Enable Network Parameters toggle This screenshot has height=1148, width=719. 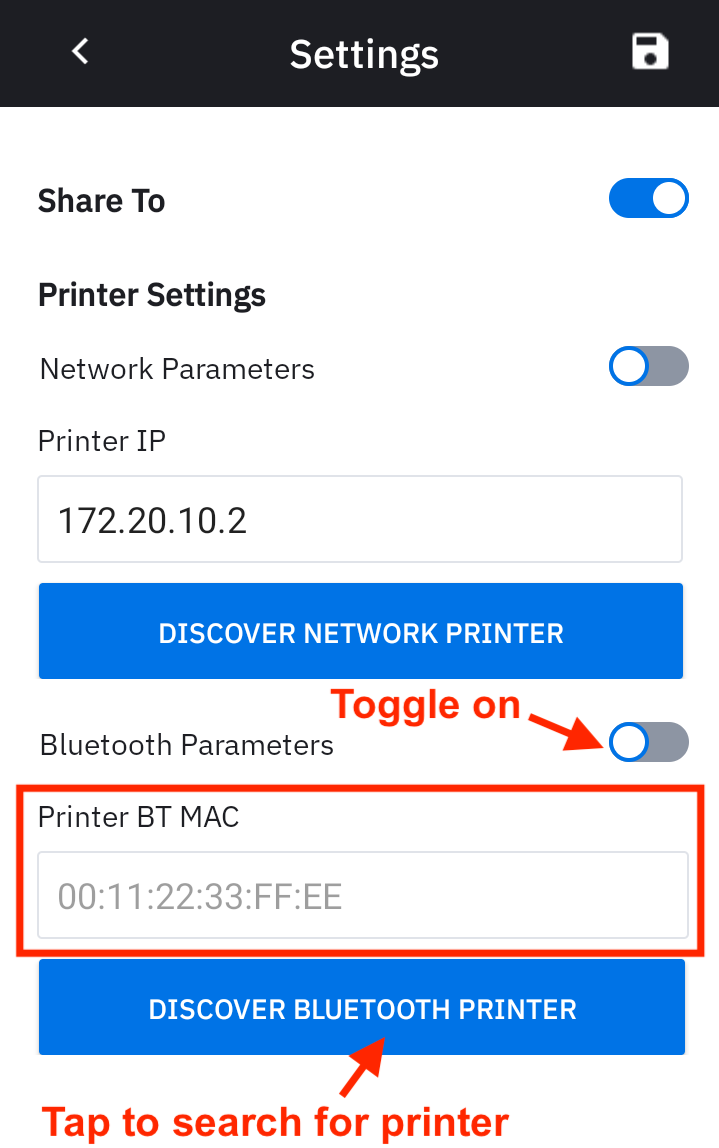click(x=648, y=367)
